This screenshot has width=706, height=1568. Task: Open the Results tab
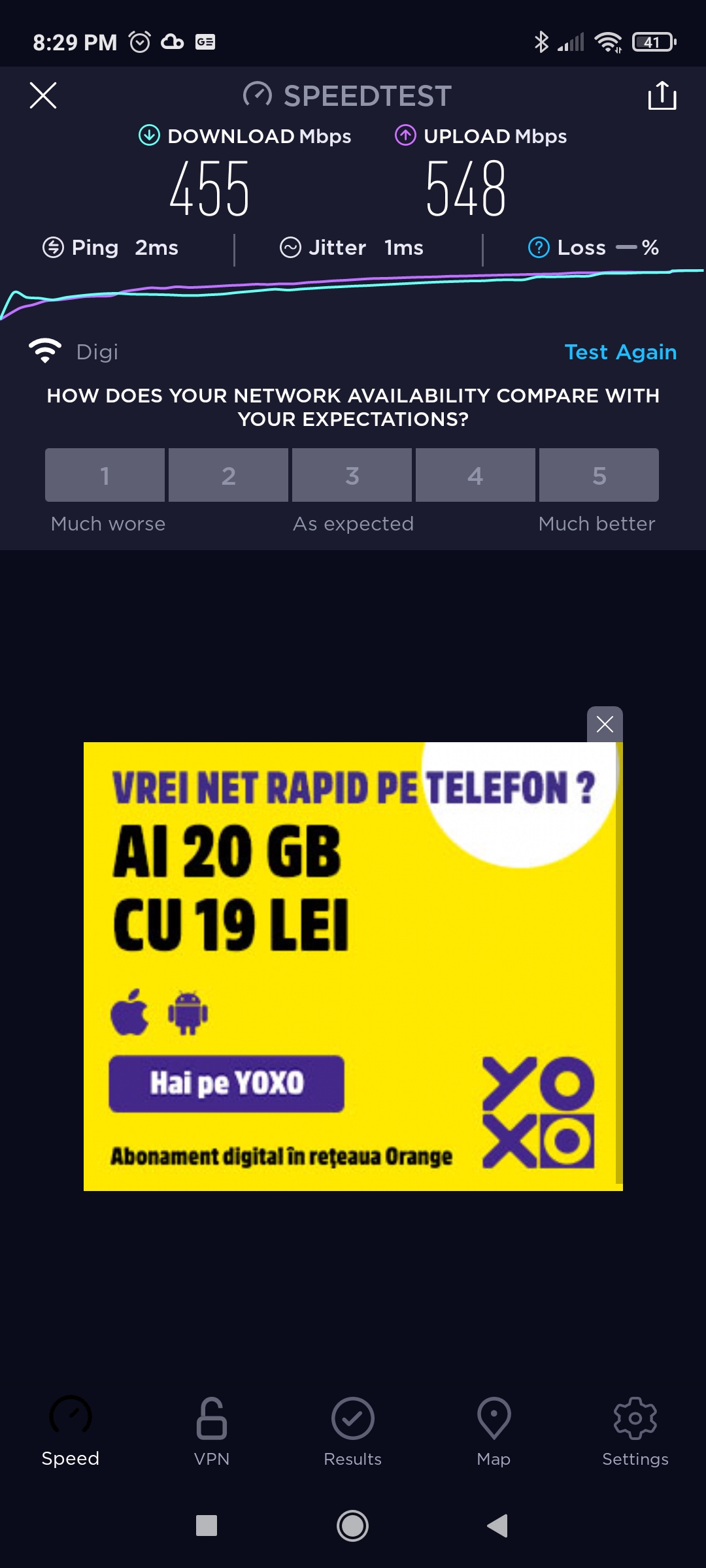352,1432
